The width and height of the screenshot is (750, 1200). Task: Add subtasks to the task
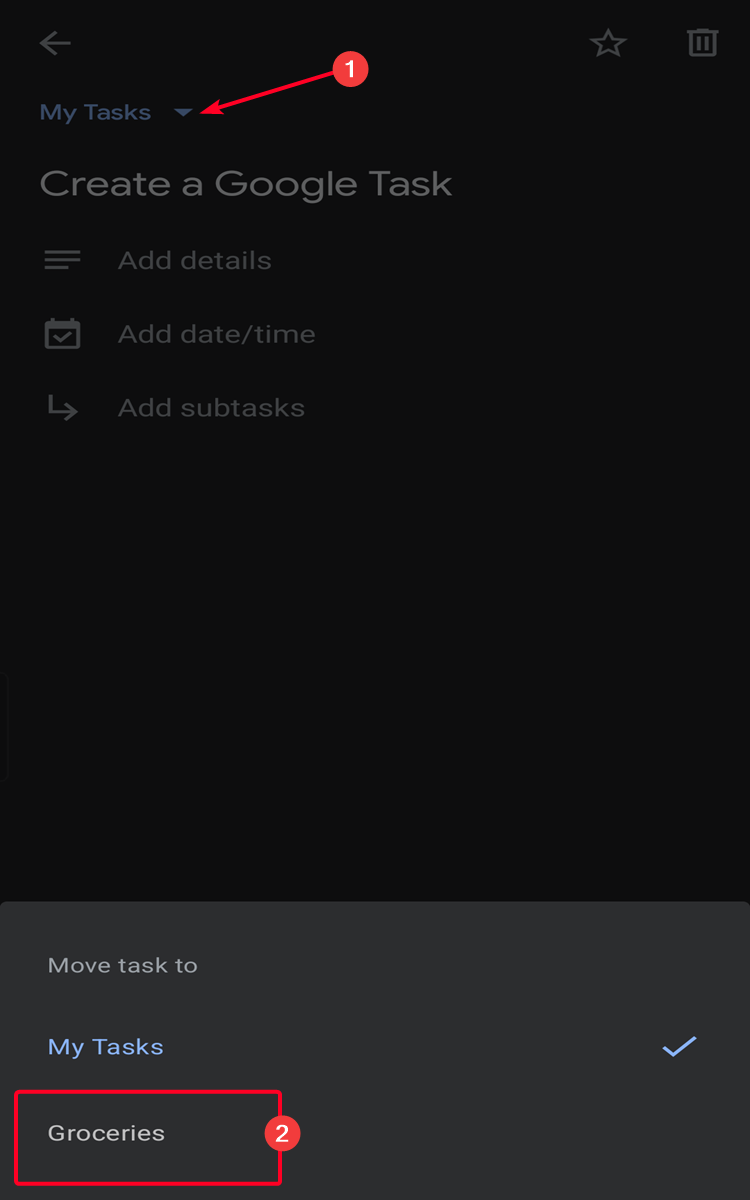(x=211, y=408)
